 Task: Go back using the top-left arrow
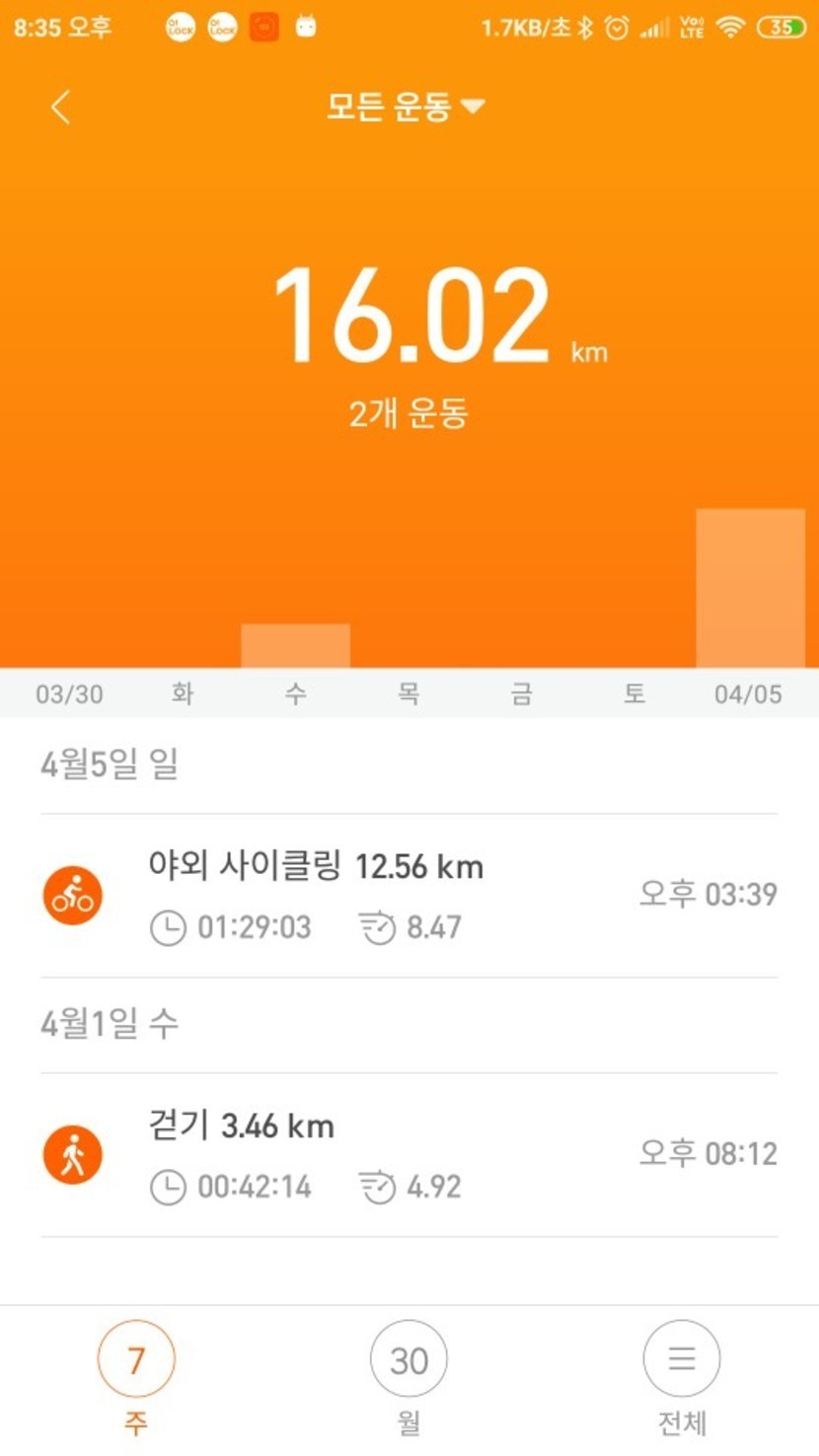click(x=61, y=107)
